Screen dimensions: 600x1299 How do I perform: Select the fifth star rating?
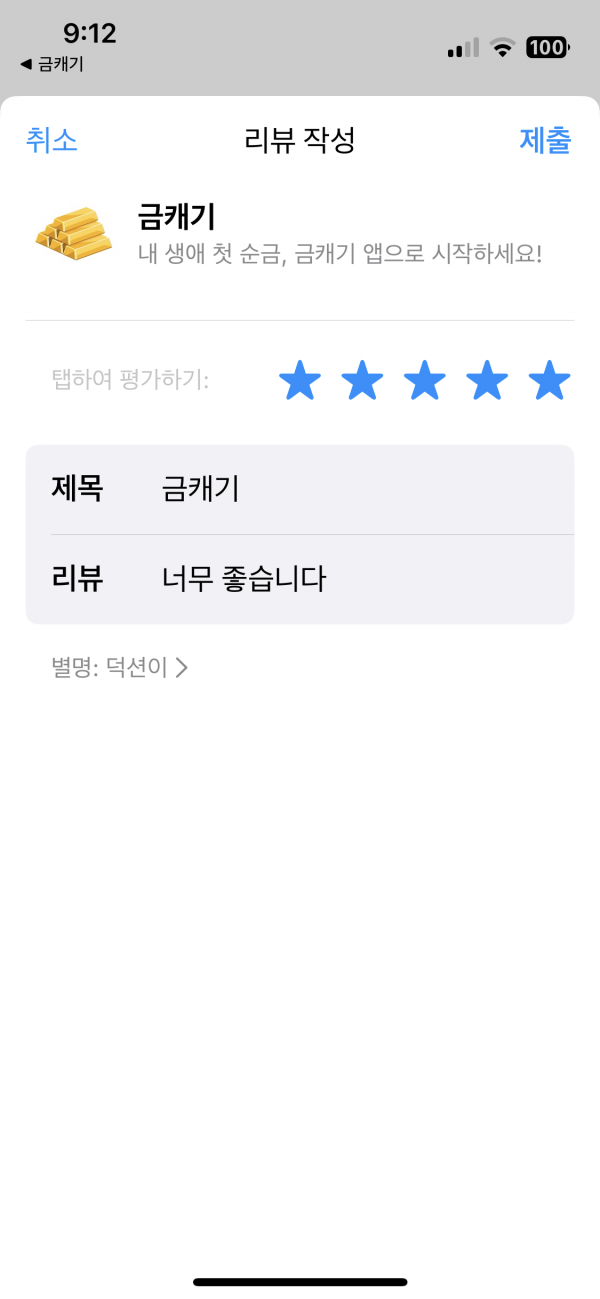tap(549, 381)
